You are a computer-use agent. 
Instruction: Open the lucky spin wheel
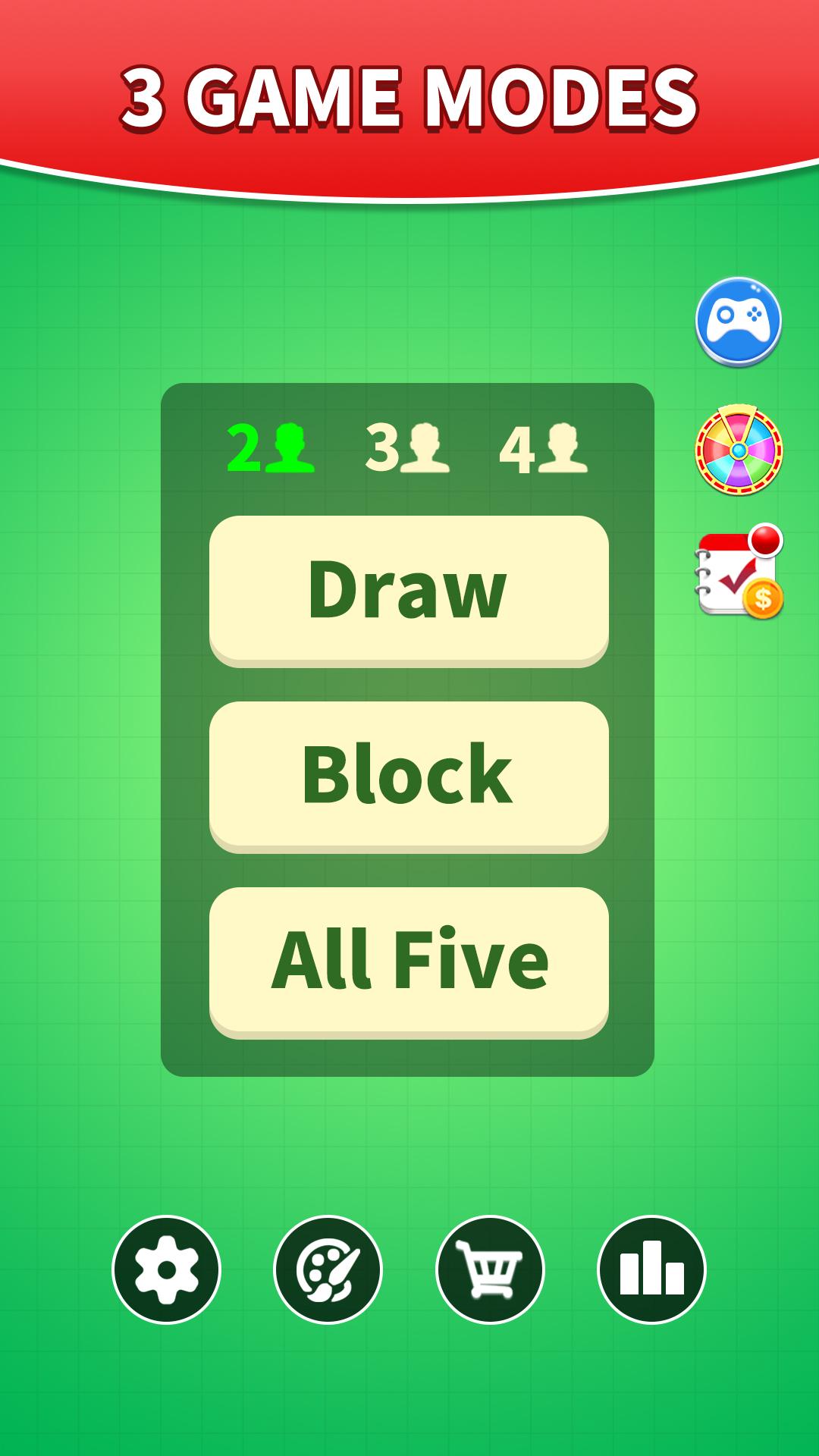click(739, 450)
